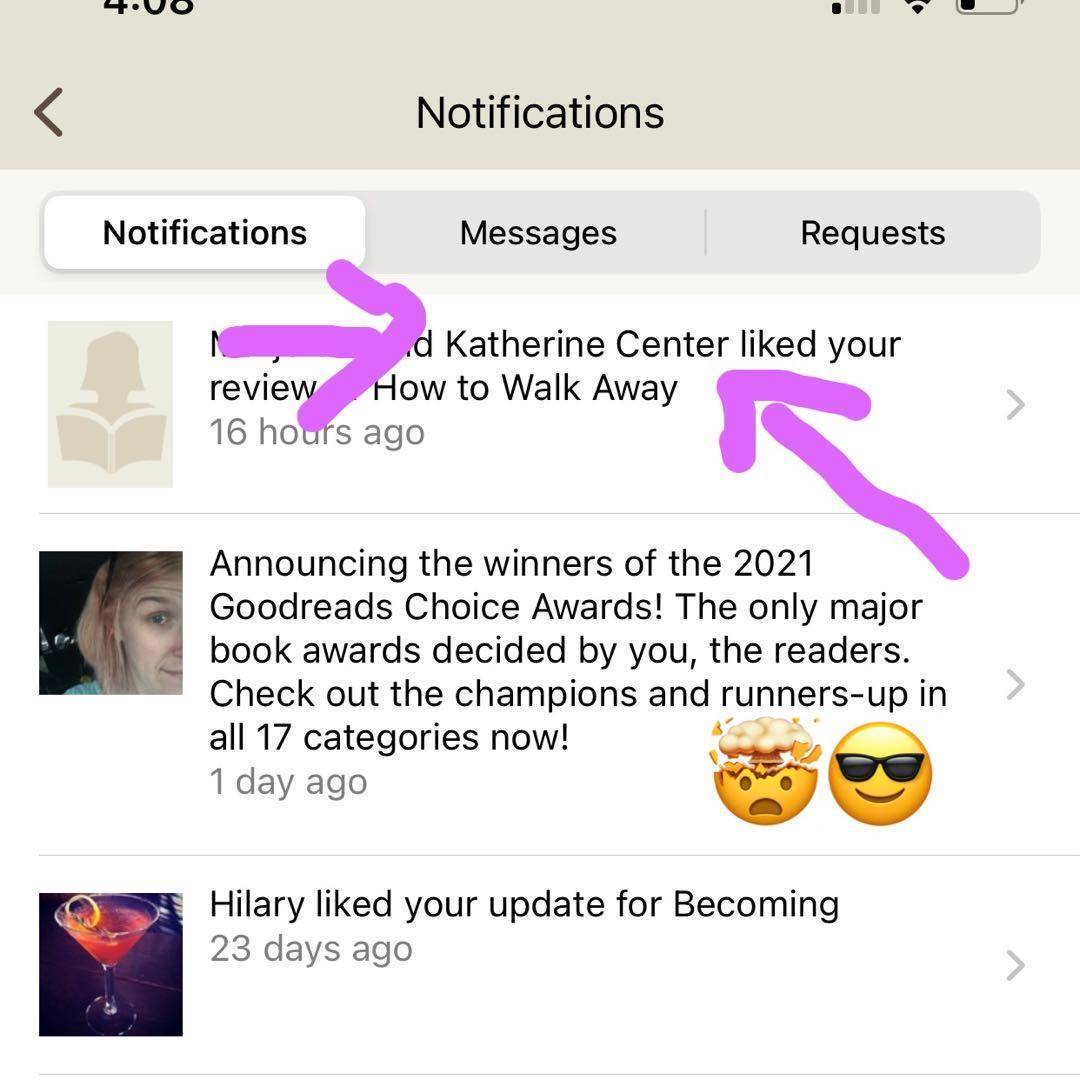Viewport: 1080px width, 1080px height.
Task: Select the Notifications segment
Action: pyautogui.click(x=205, y=233)
